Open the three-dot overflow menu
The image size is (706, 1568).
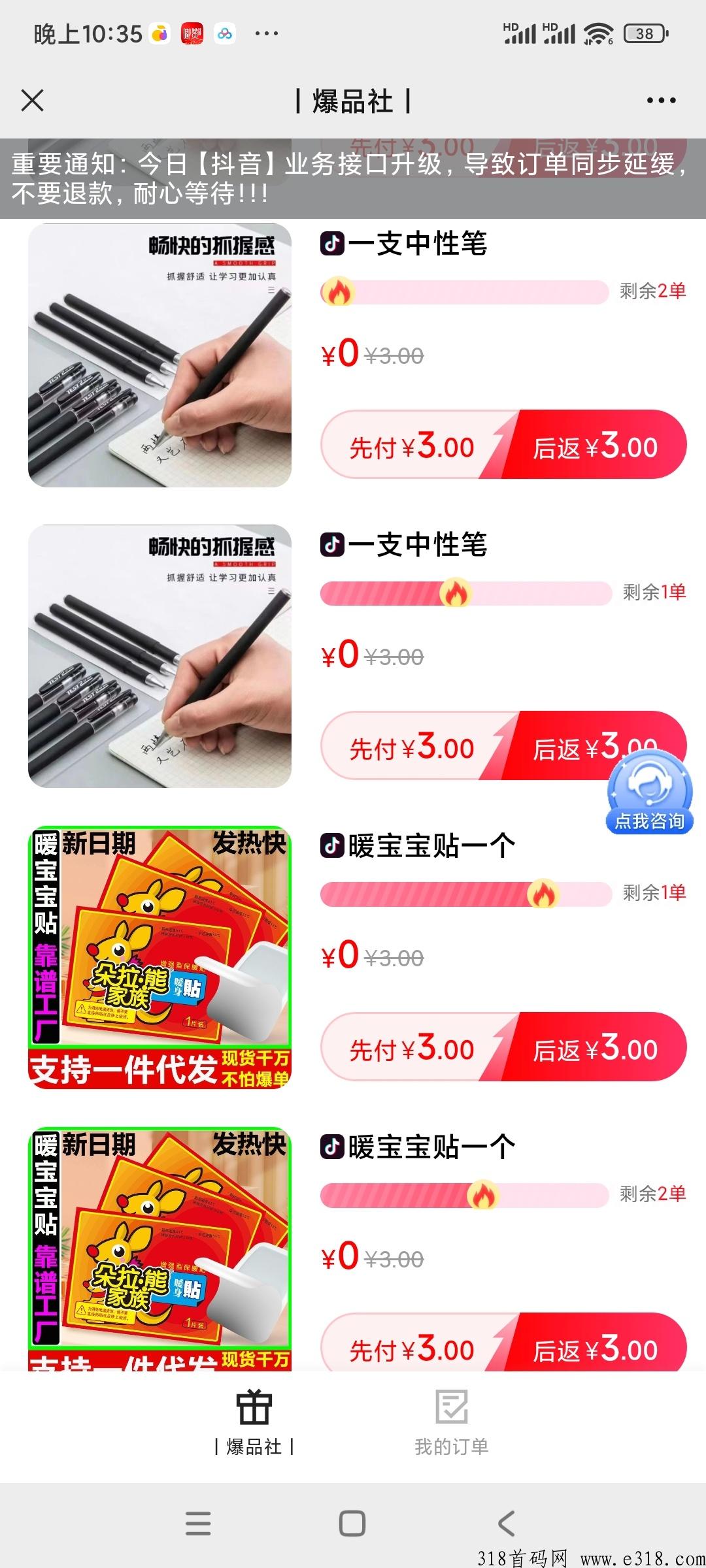click(661, 101)
